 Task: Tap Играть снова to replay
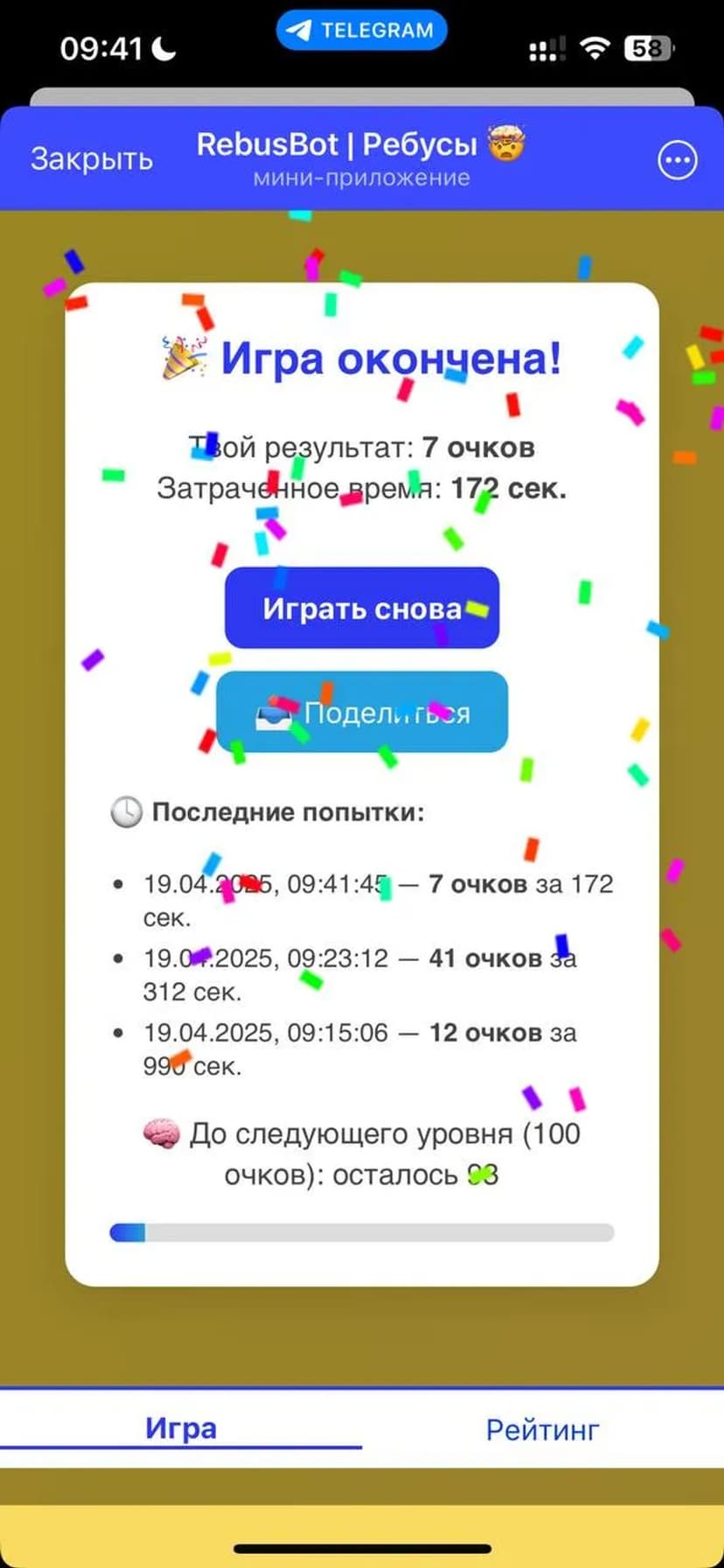[x=362, y=608]
